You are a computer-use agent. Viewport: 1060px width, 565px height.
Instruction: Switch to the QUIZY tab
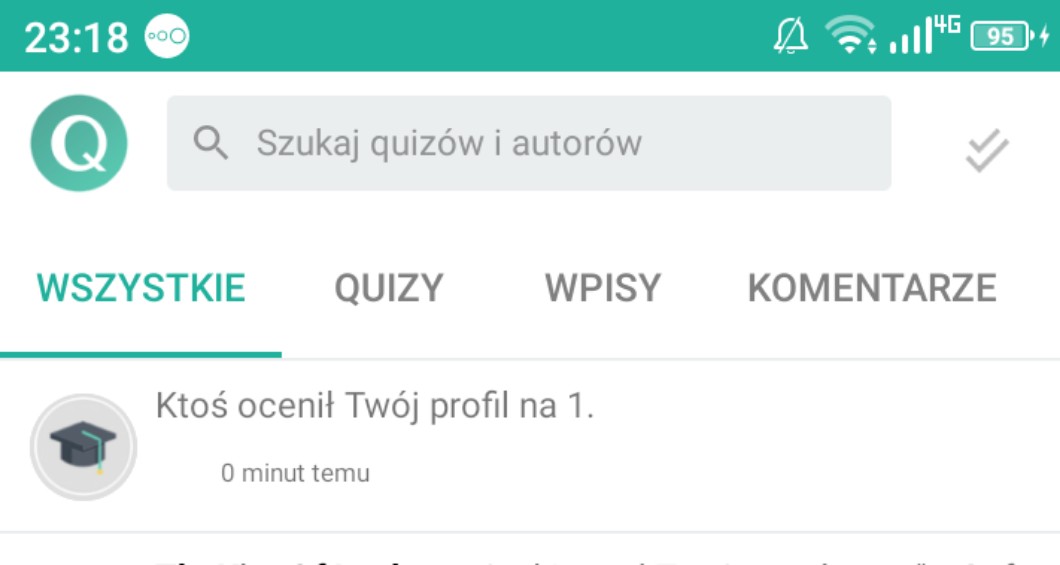[389, 288]
